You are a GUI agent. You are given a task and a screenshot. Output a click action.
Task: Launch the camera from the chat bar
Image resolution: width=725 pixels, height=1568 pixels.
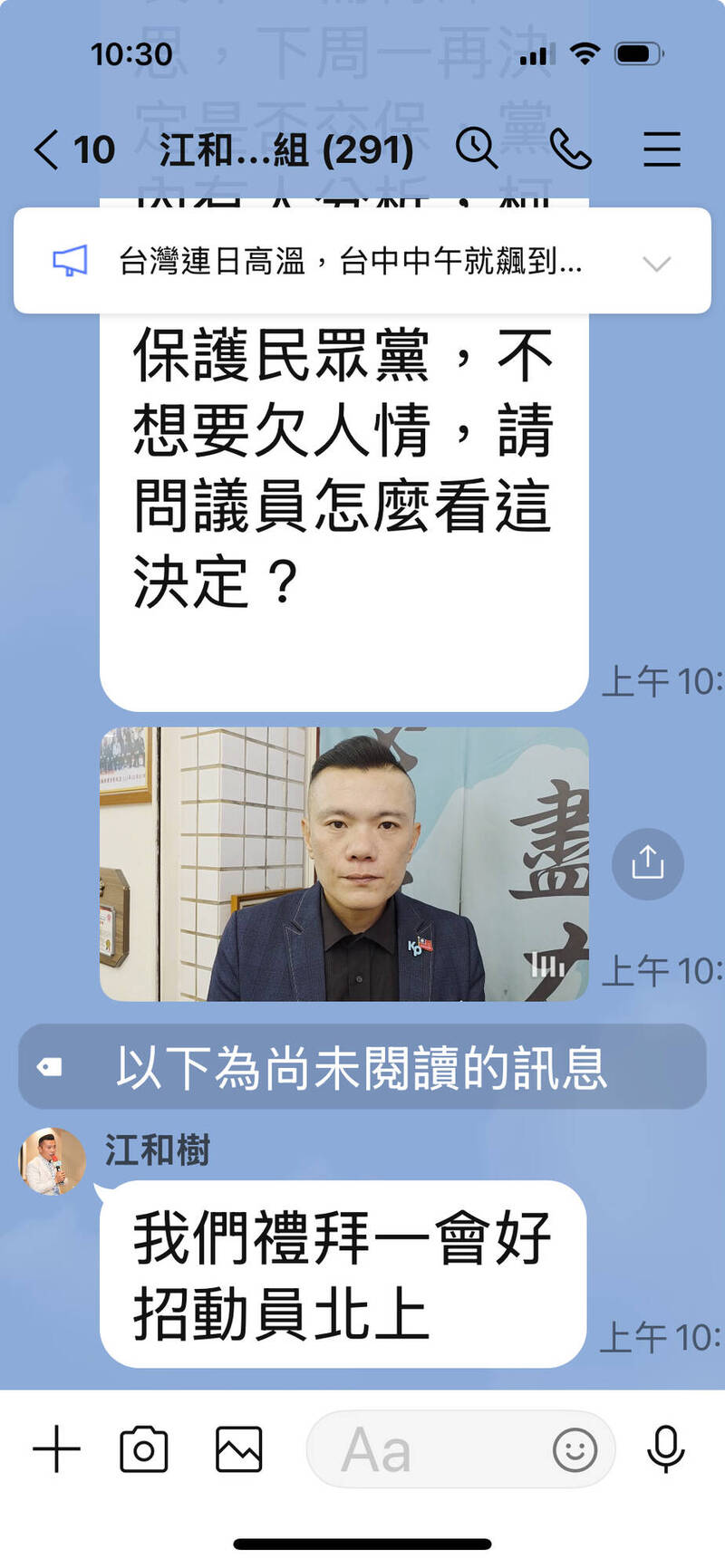(144, 1449)
